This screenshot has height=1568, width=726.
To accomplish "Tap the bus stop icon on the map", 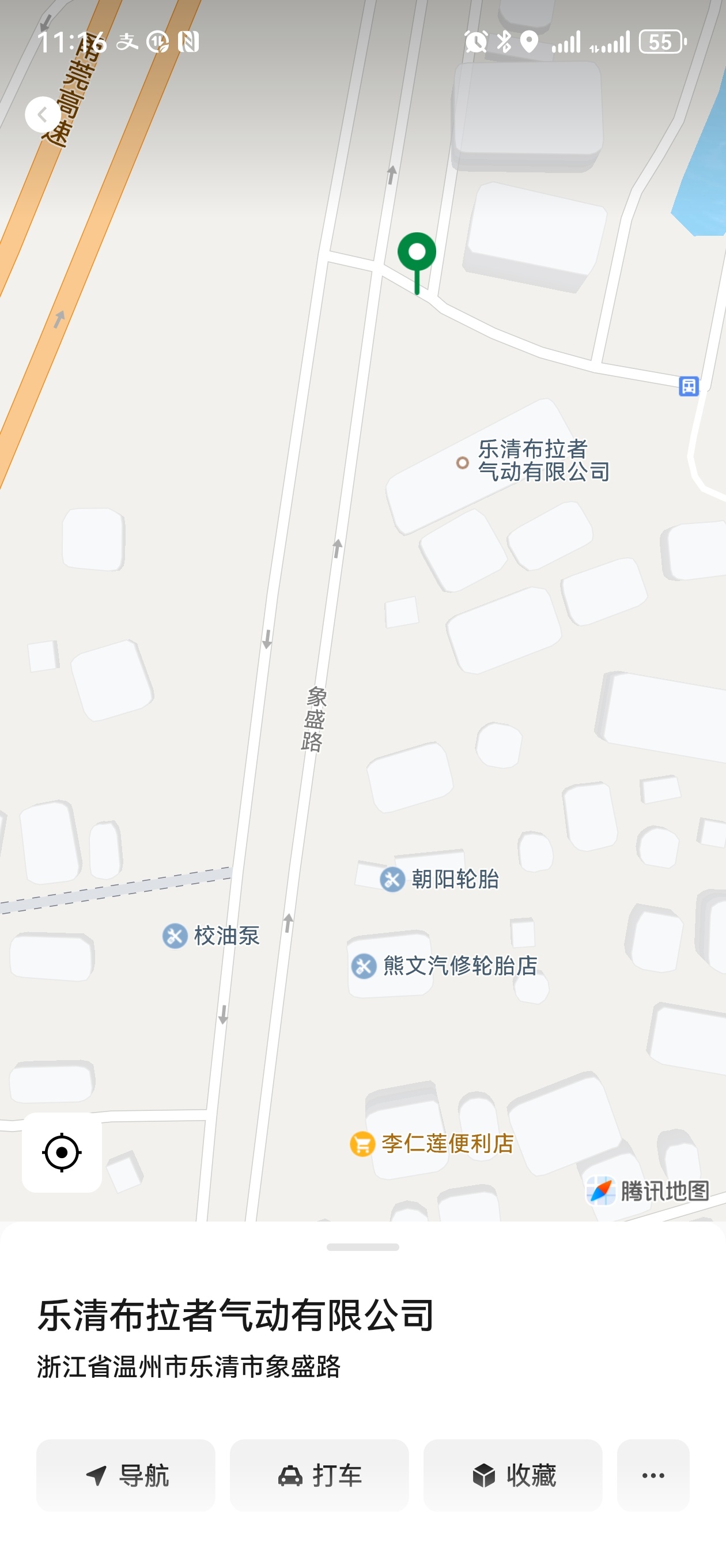I will point(689,386).
